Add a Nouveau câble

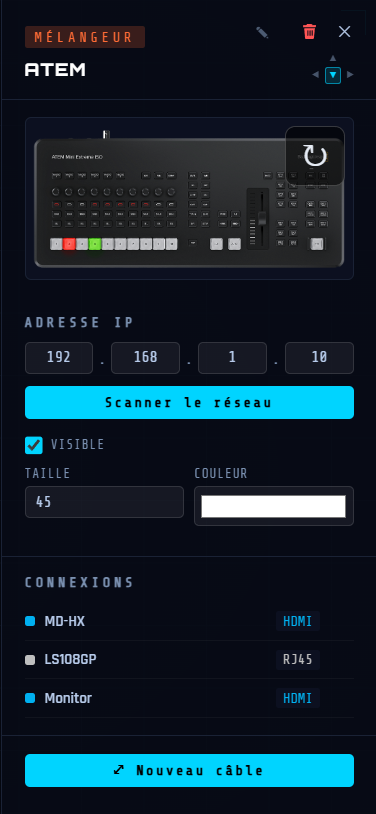click(x=189, y=770)
